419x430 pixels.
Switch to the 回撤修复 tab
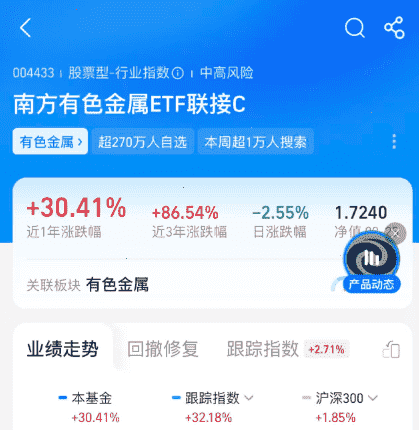click(163, 349)
